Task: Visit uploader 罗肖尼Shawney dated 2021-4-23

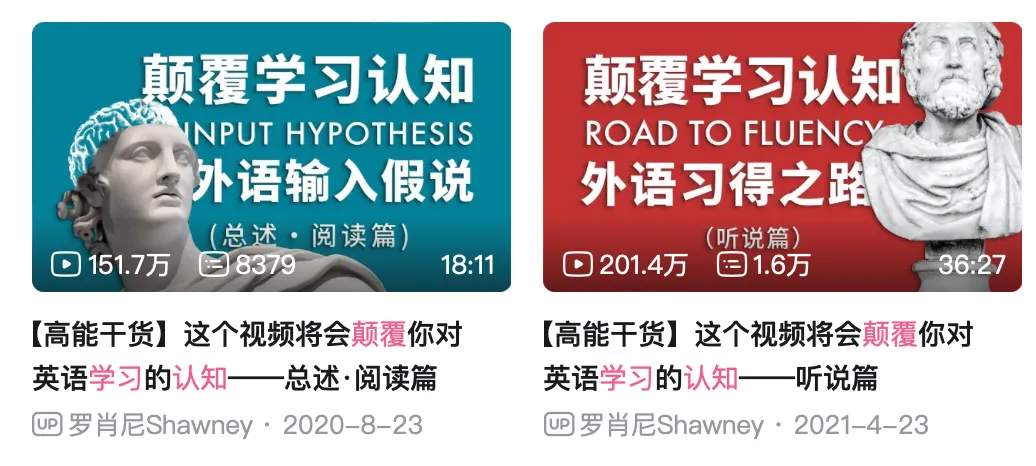Action: (671, 425)
